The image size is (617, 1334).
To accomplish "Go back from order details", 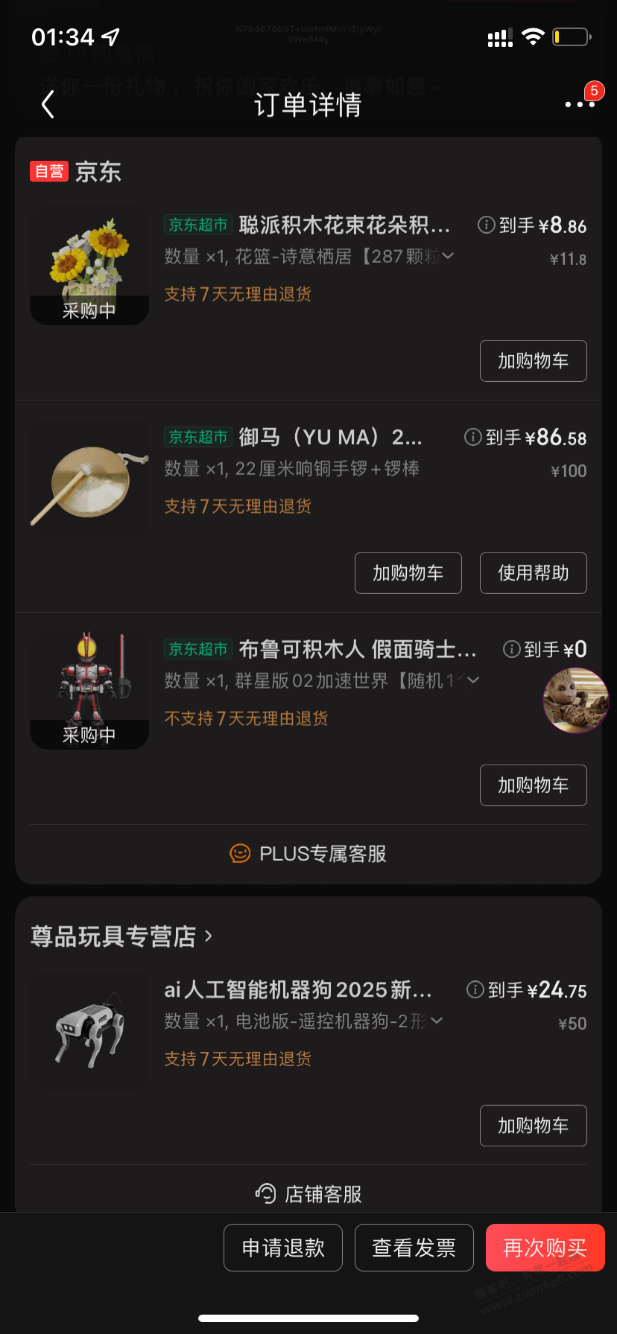I will pyautogui.click(x=48, y=105).
